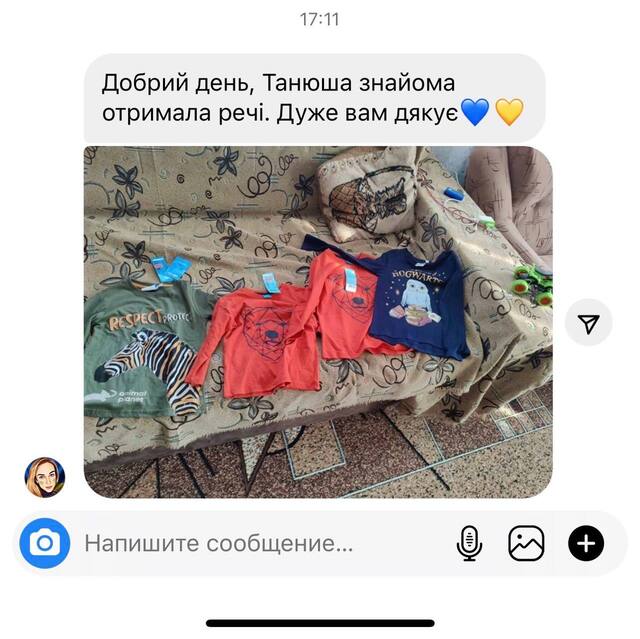This screenshot has height=639, width=640.
Task: Open the sender's profile avatar
Action: (x=45, y=477)
